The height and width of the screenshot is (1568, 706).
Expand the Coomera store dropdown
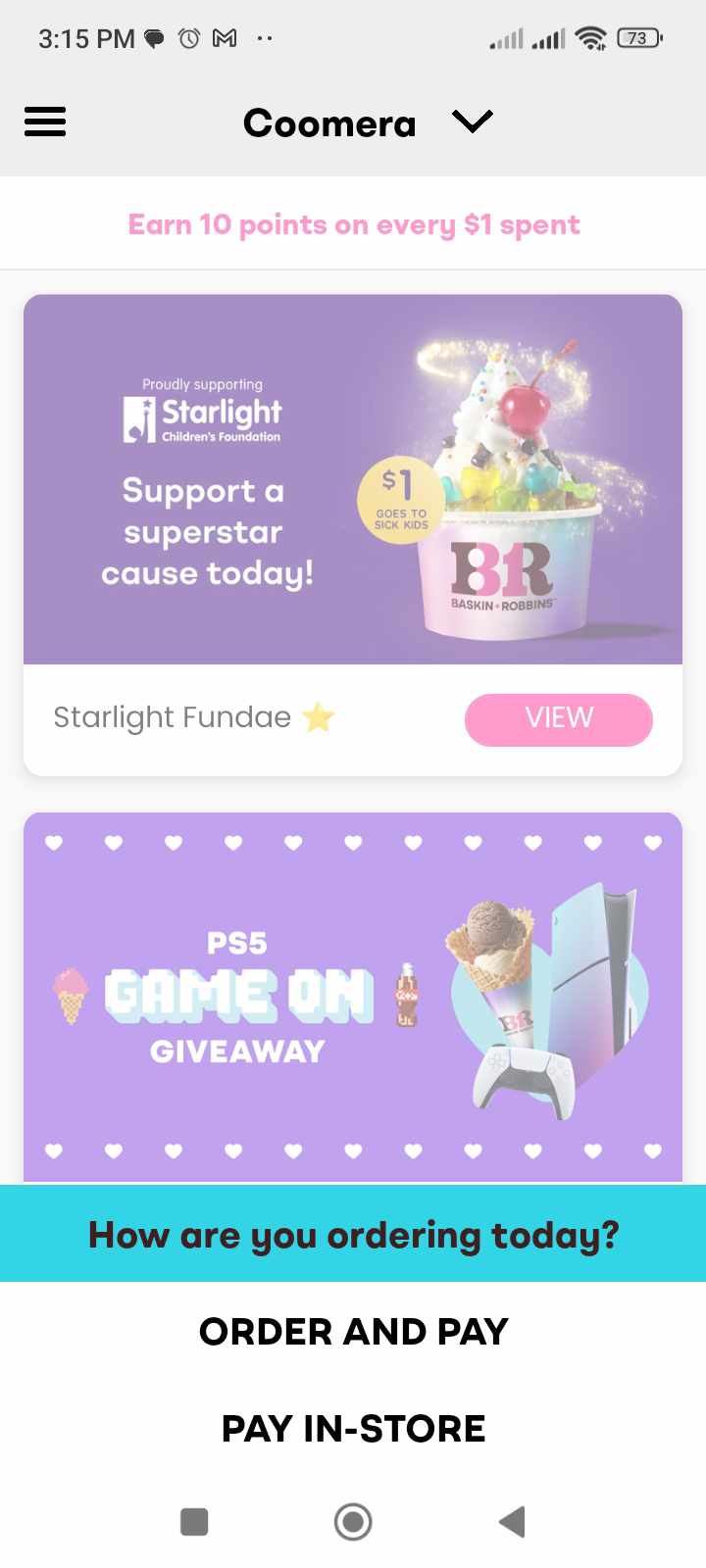pyautogui.click(x=472, y=122)
